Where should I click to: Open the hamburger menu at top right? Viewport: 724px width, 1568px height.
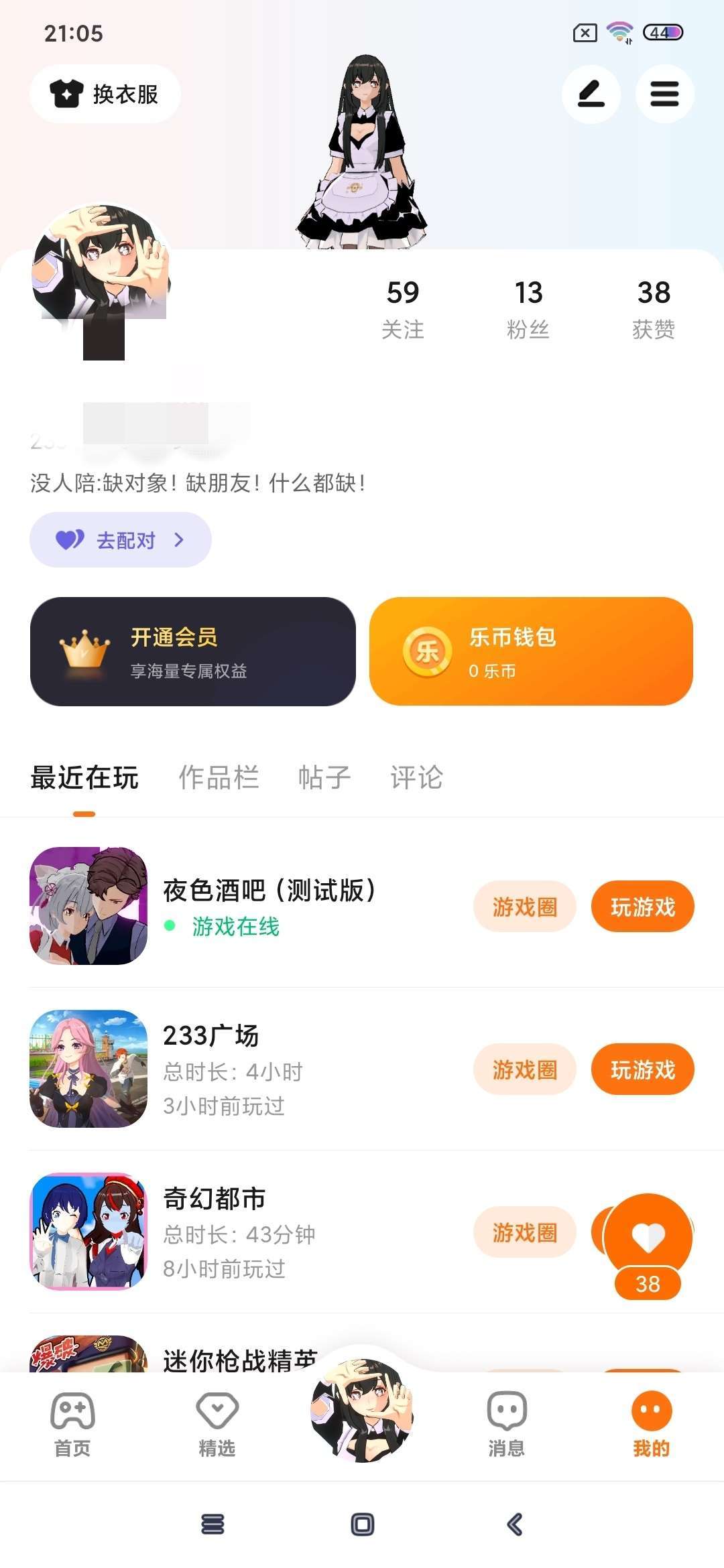click(x=664, y=94)
